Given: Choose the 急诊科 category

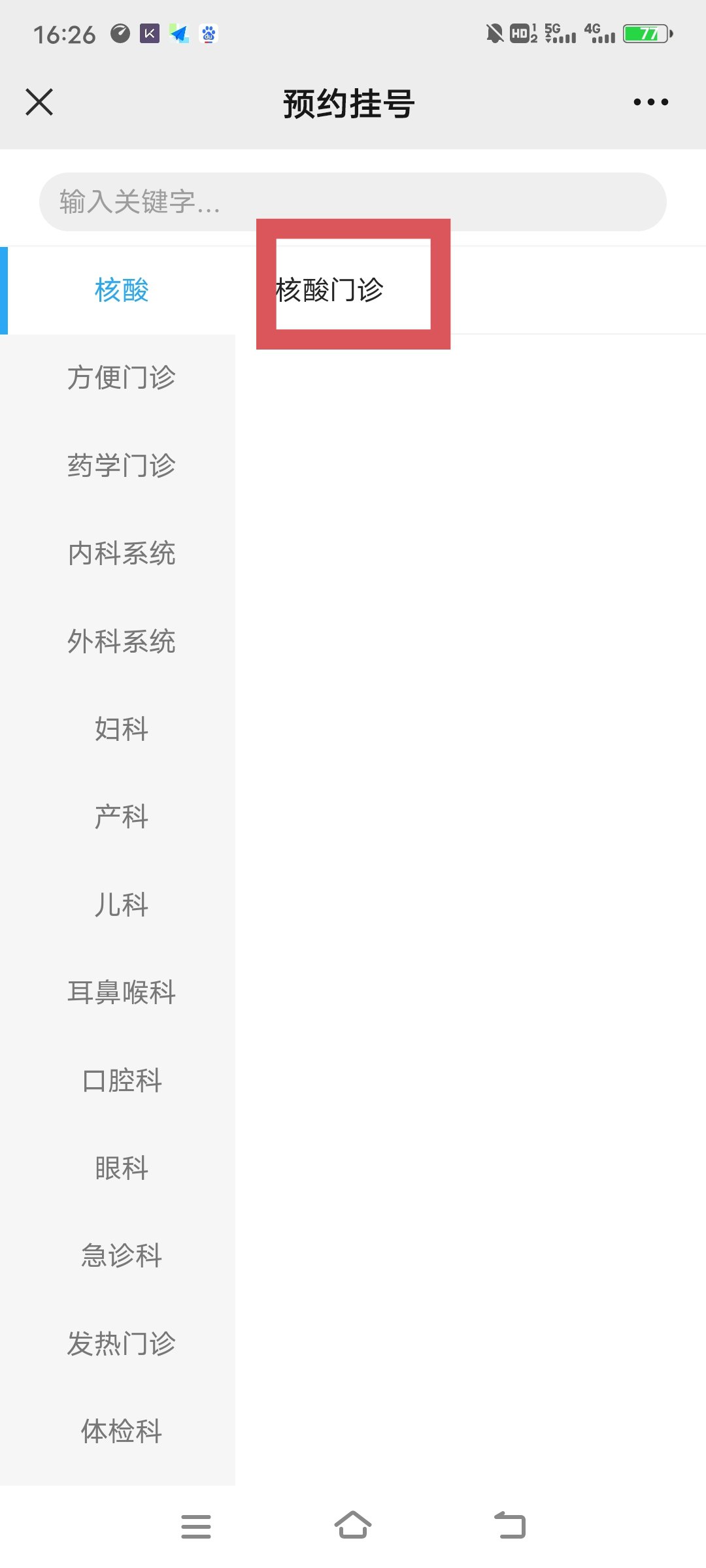Looking at the screenshot, I should pos(122,1256).
